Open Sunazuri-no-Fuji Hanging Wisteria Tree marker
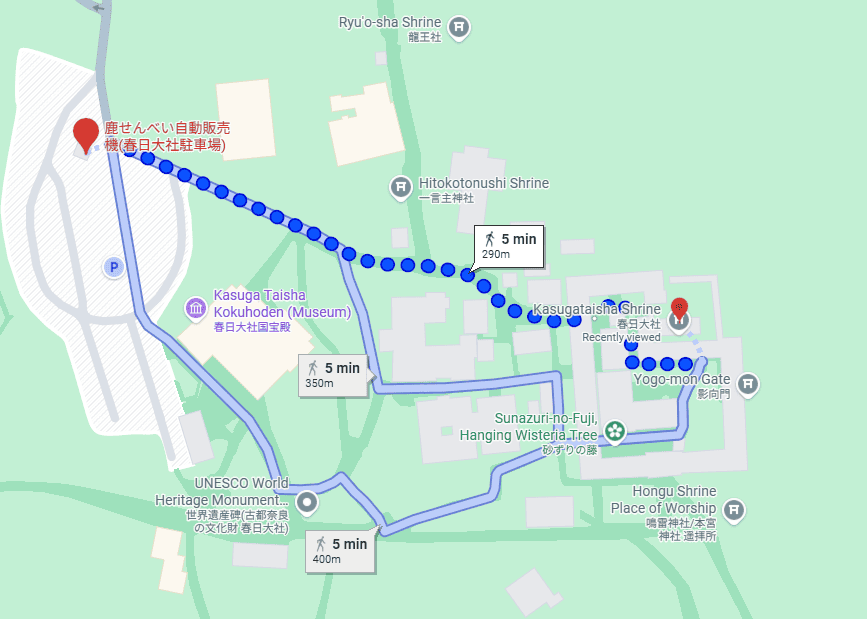This screenshot has width=867, height=619. tap(614, 432)
